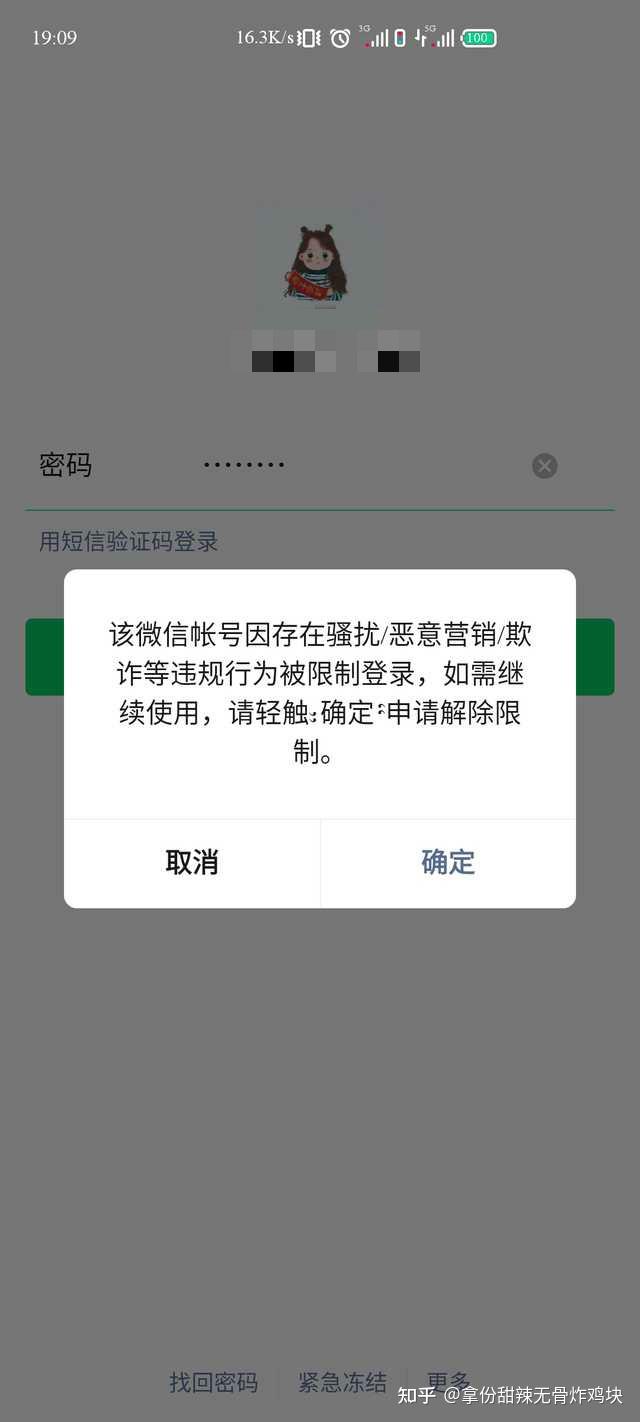Confirm with 确定 to request unblocking

(448, 862)
